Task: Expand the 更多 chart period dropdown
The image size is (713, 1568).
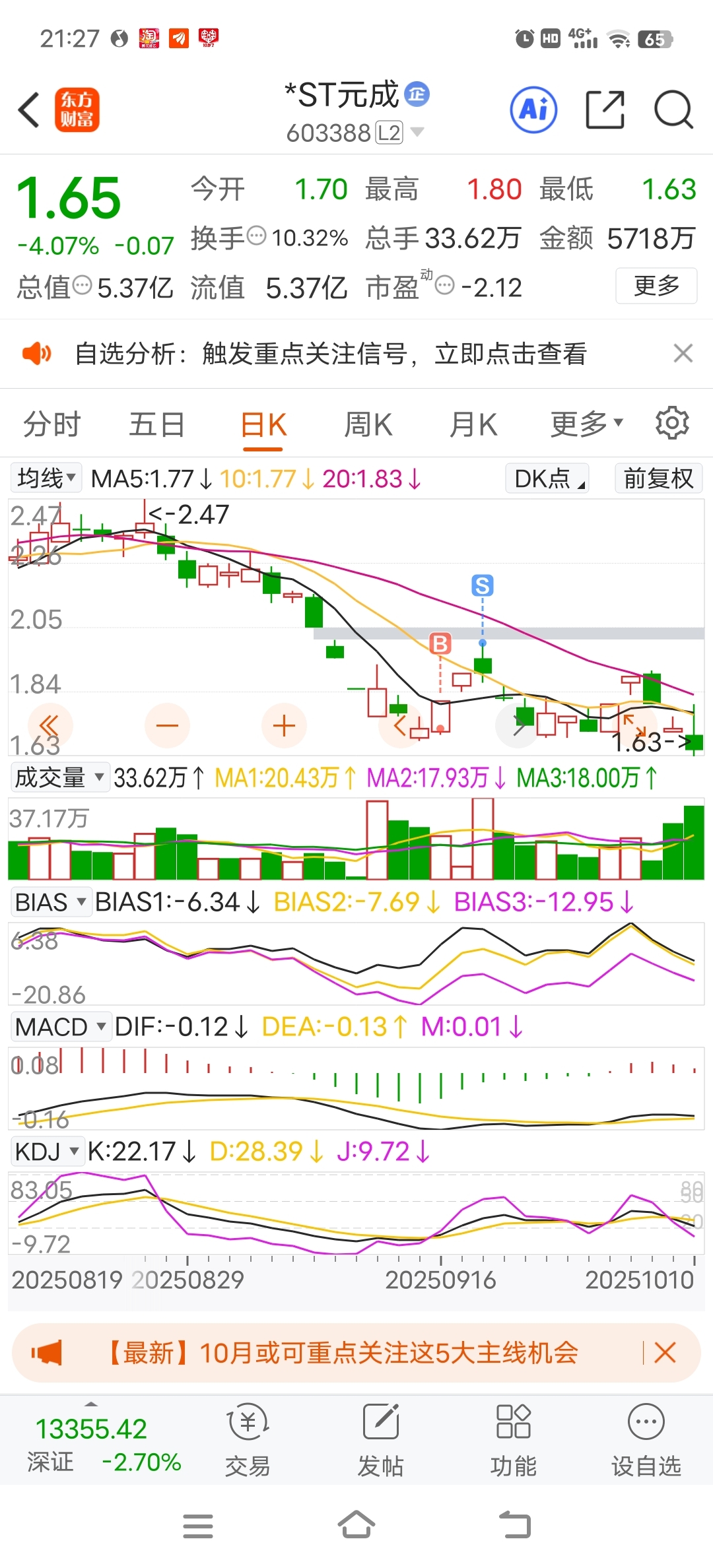Action: click(x=587, y=424)
